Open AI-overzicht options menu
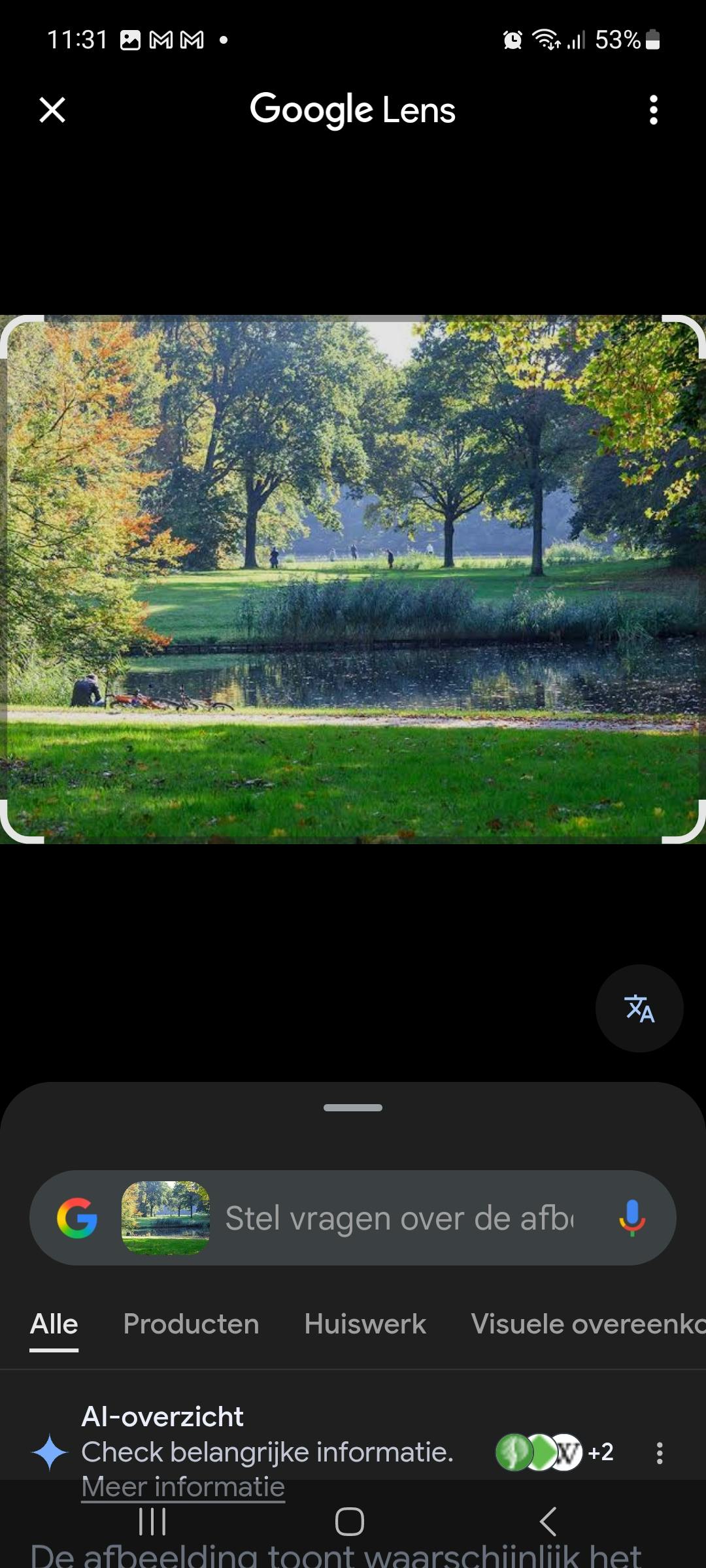 (660, 1453)
